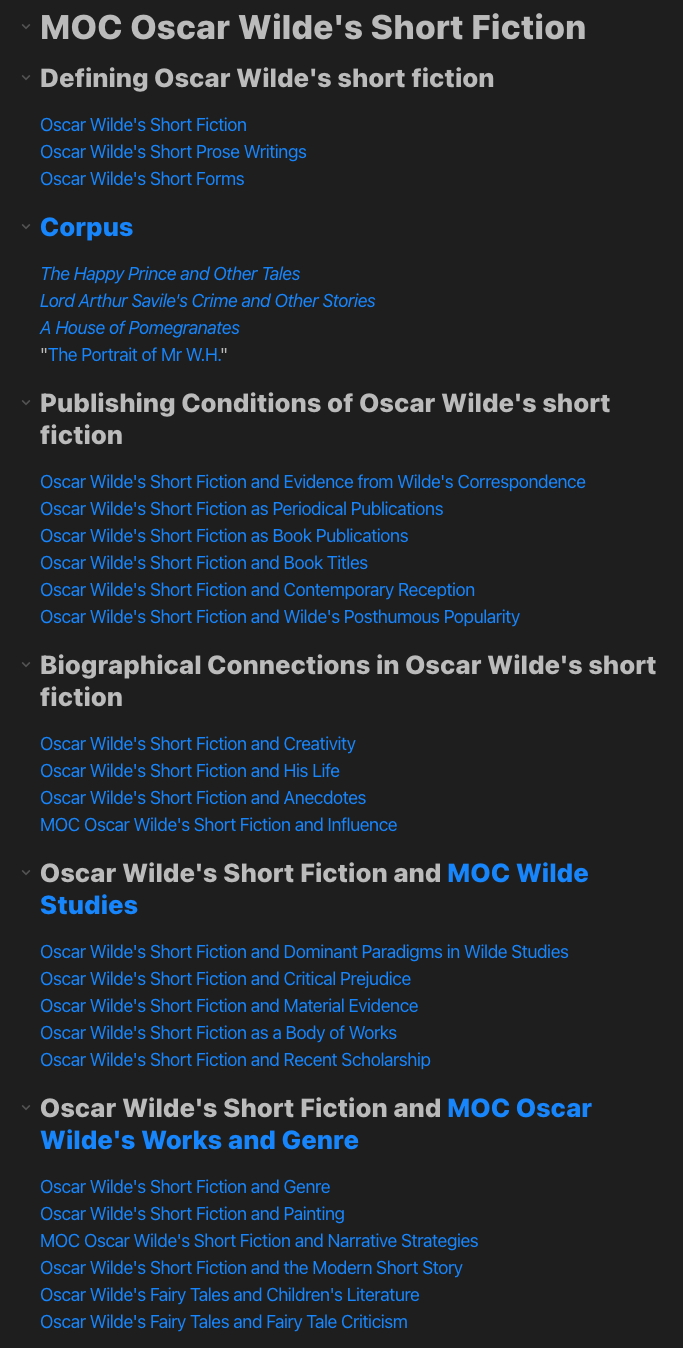
Task: Open The Portrait of Mr W.H. link
Action: pos(135,355)
